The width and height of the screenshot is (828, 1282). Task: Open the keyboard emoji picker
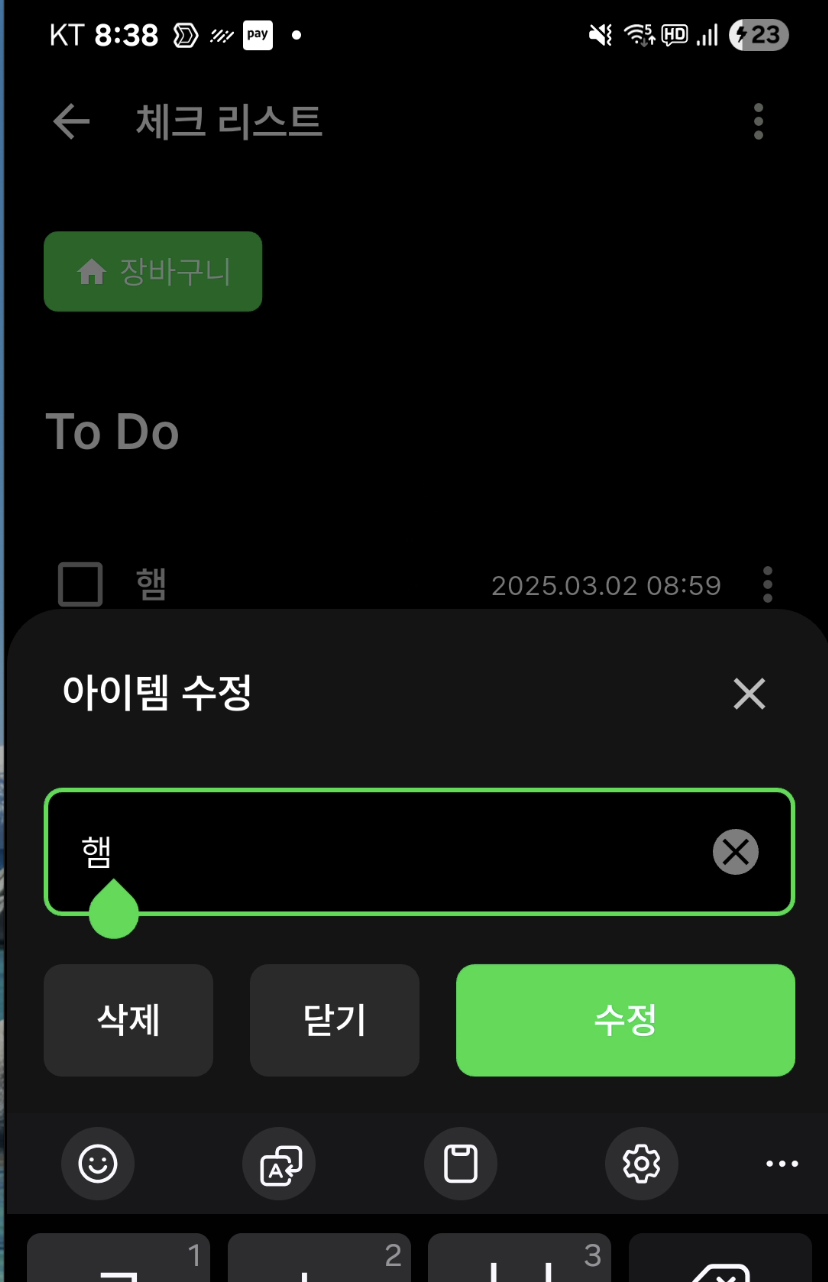98,1163
